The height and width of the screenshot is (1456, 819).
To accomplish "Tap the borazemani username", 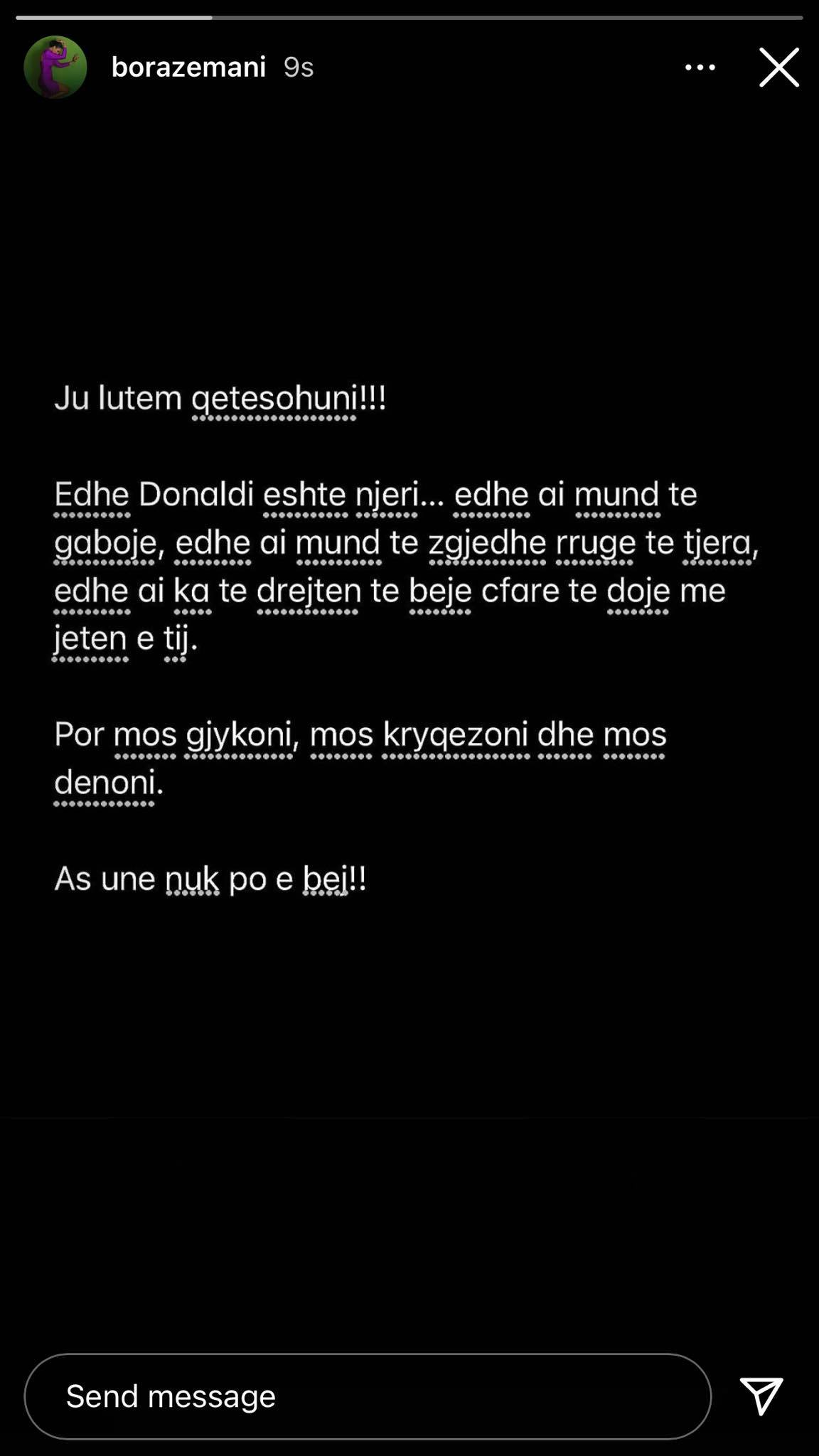I will tap(188, 68).
